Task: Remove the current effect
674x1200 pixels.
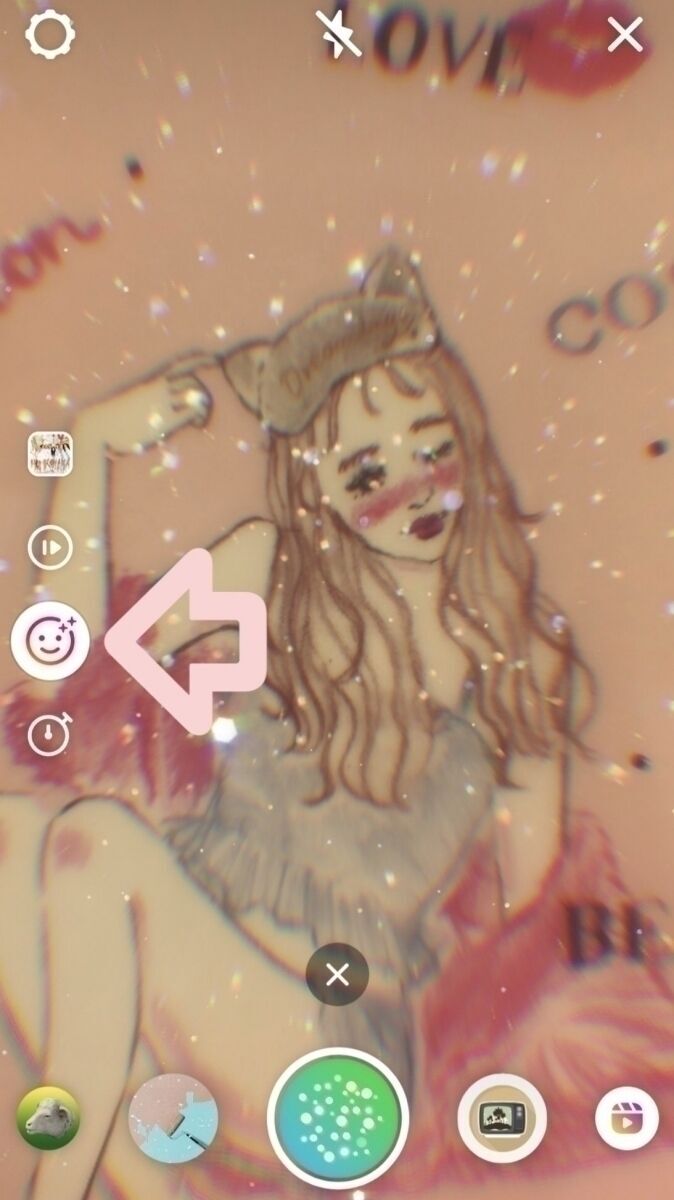Action: pos(337,974)
